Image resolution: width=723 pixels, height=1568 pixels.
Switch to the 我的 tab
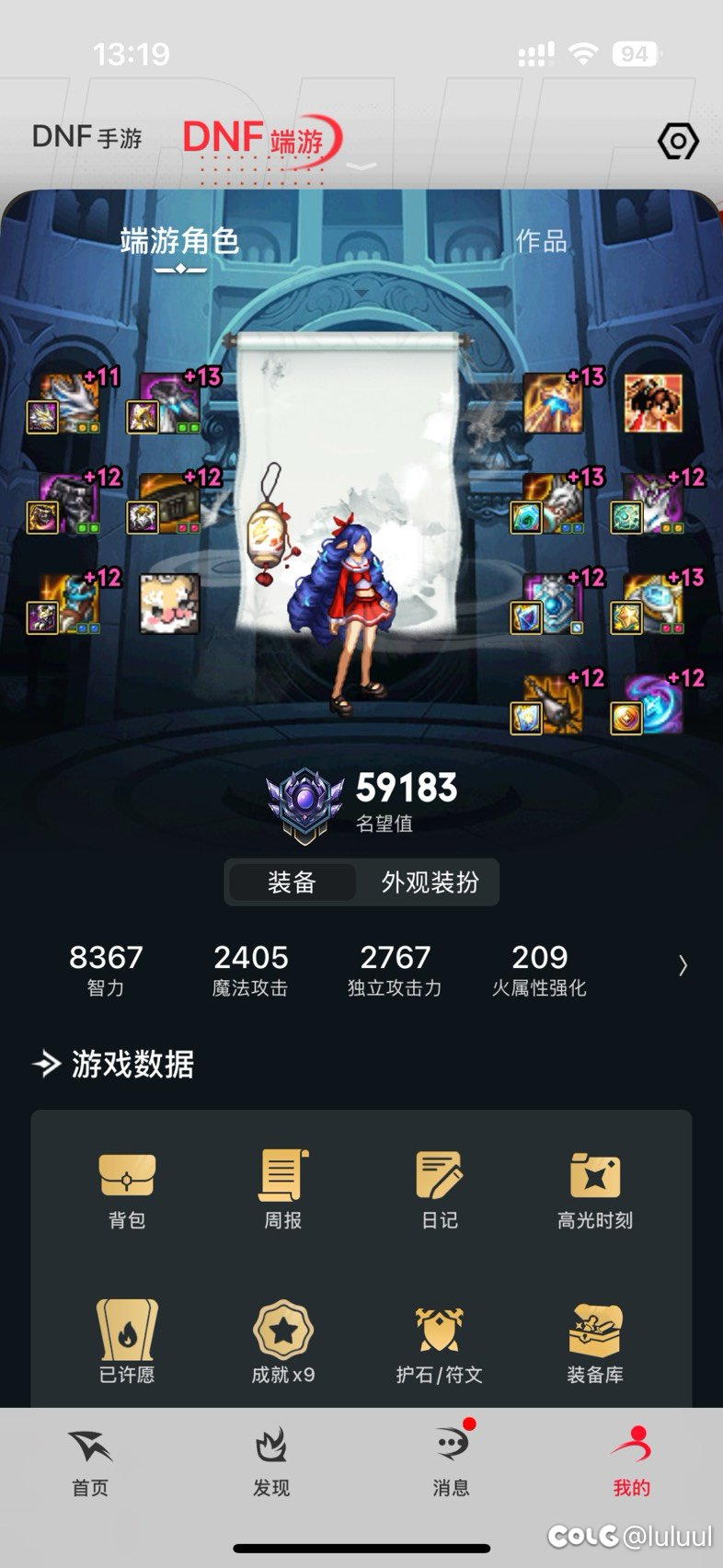tap(631, 1463)
